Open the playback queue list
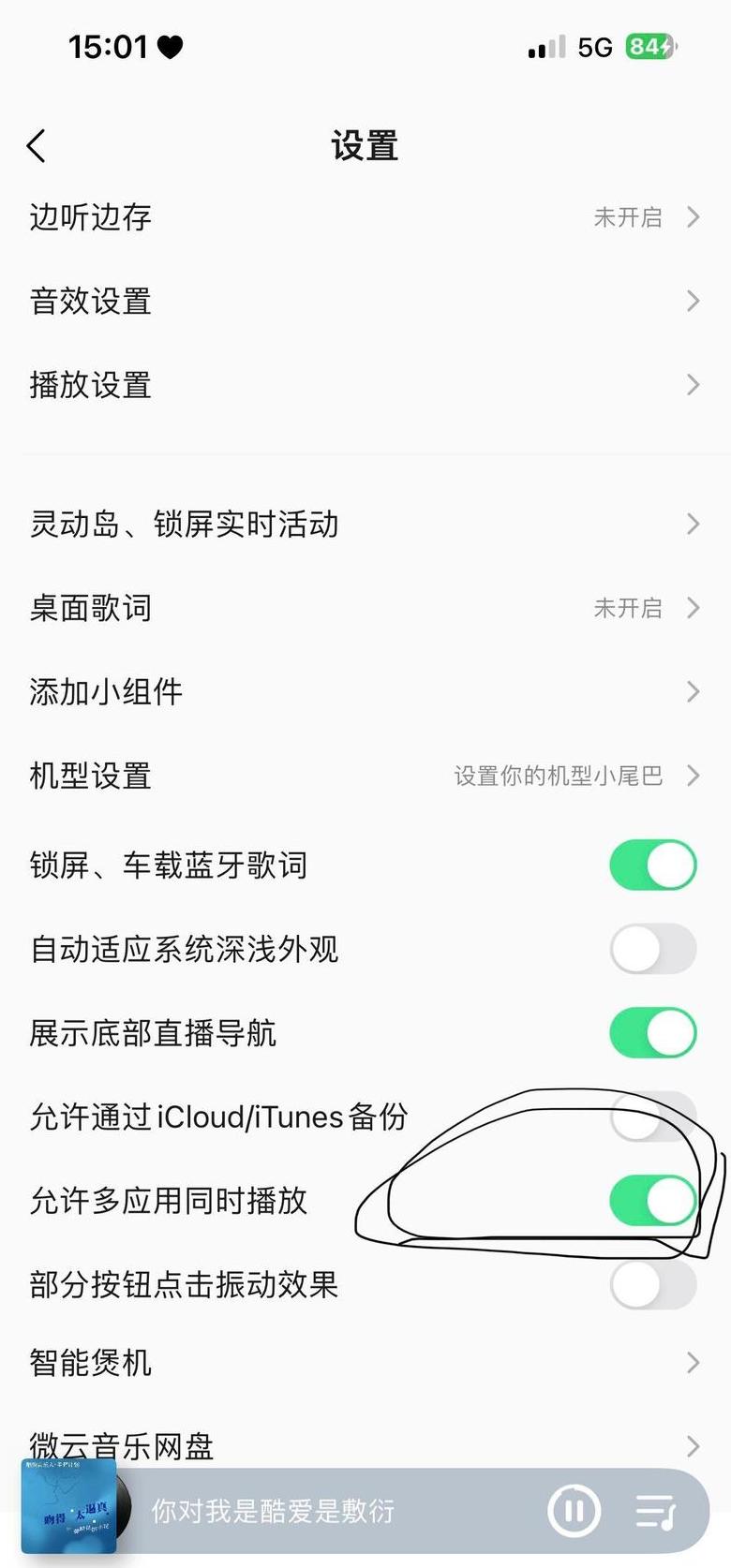 (656, 1510)
